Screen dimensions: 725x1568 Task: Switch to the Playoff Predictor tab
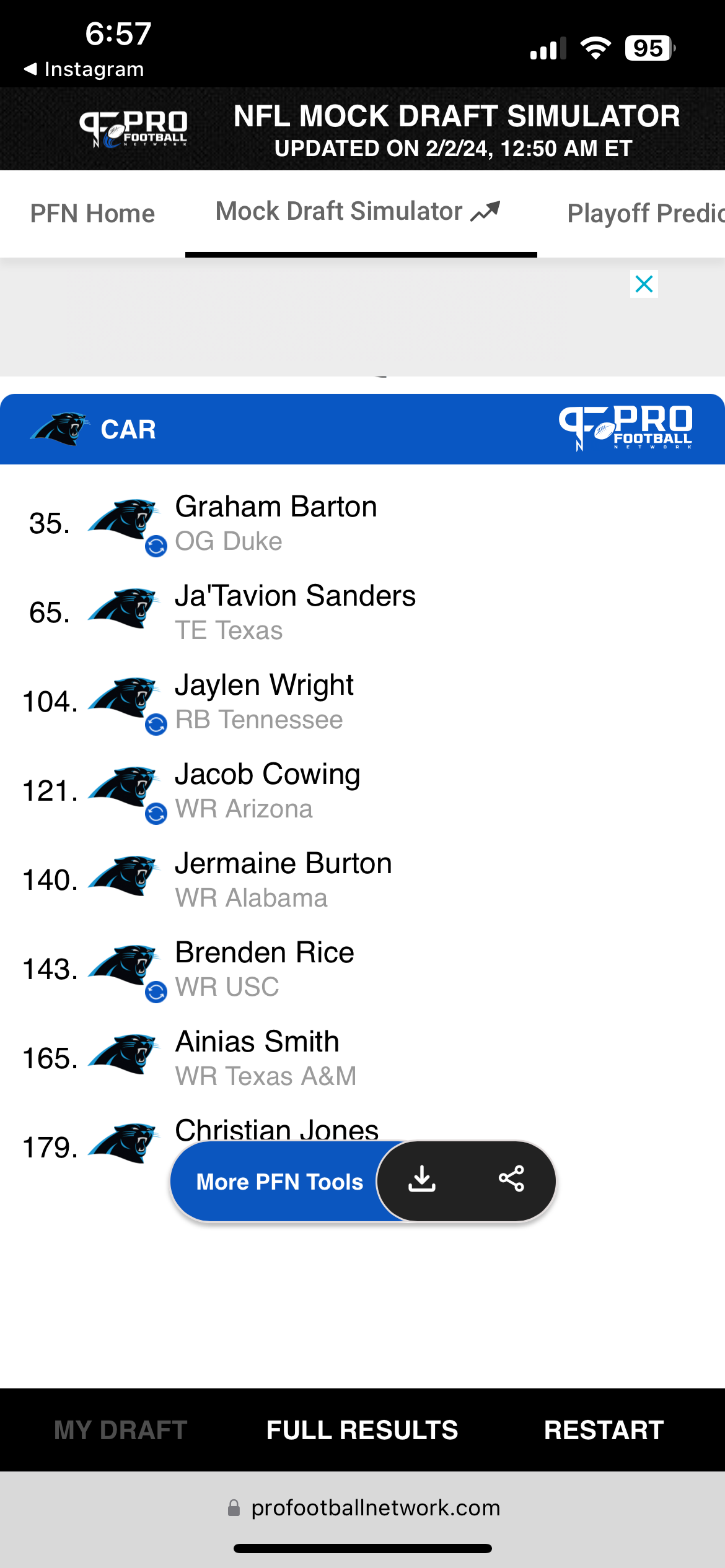point(646,214)
